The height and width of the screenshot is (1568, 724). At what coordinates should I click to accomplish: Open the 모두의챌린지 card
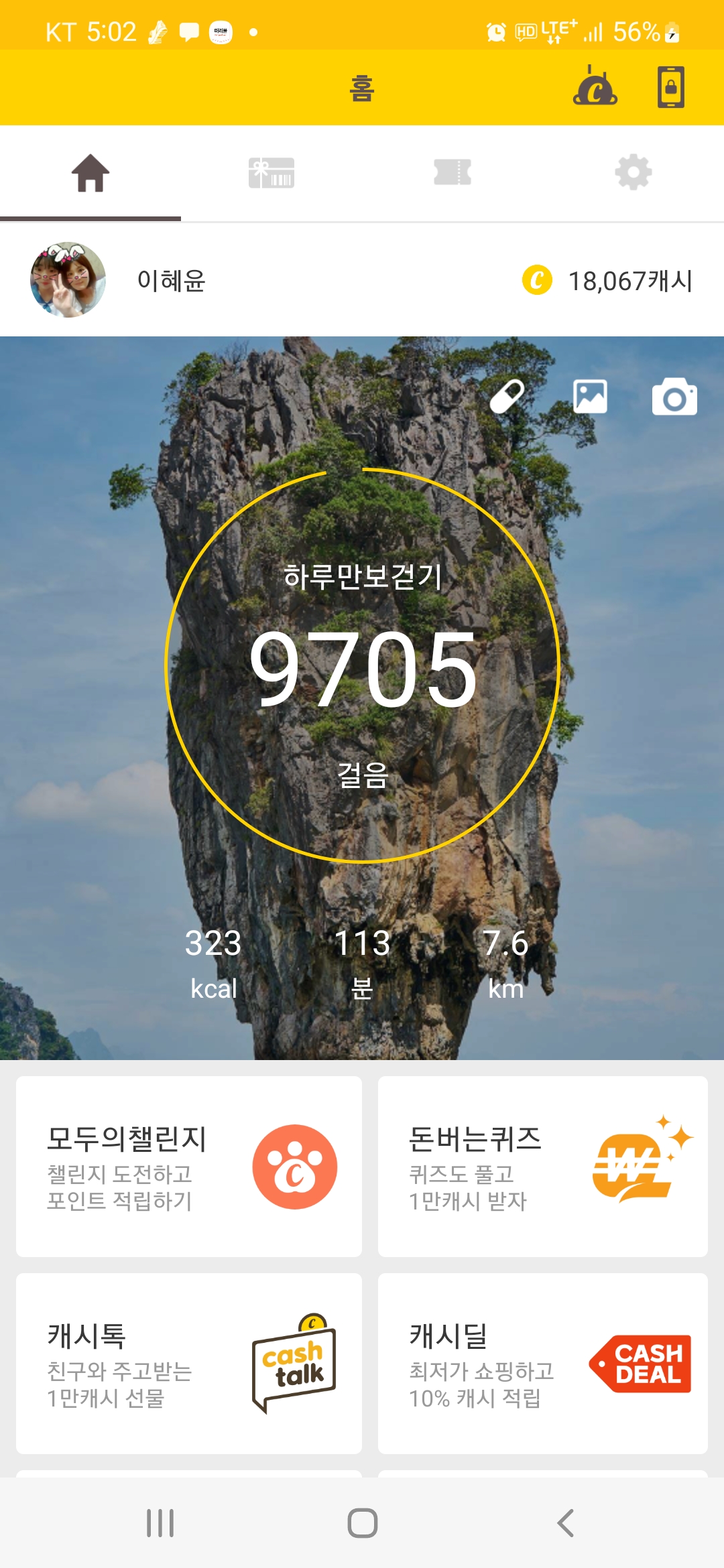point(189,1167)
